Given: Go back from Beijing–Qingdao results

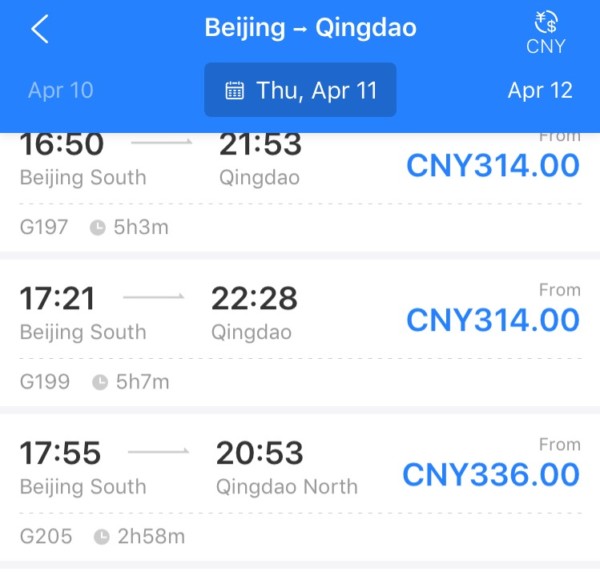Looking at the screenshot, I should tap(40, 30).
